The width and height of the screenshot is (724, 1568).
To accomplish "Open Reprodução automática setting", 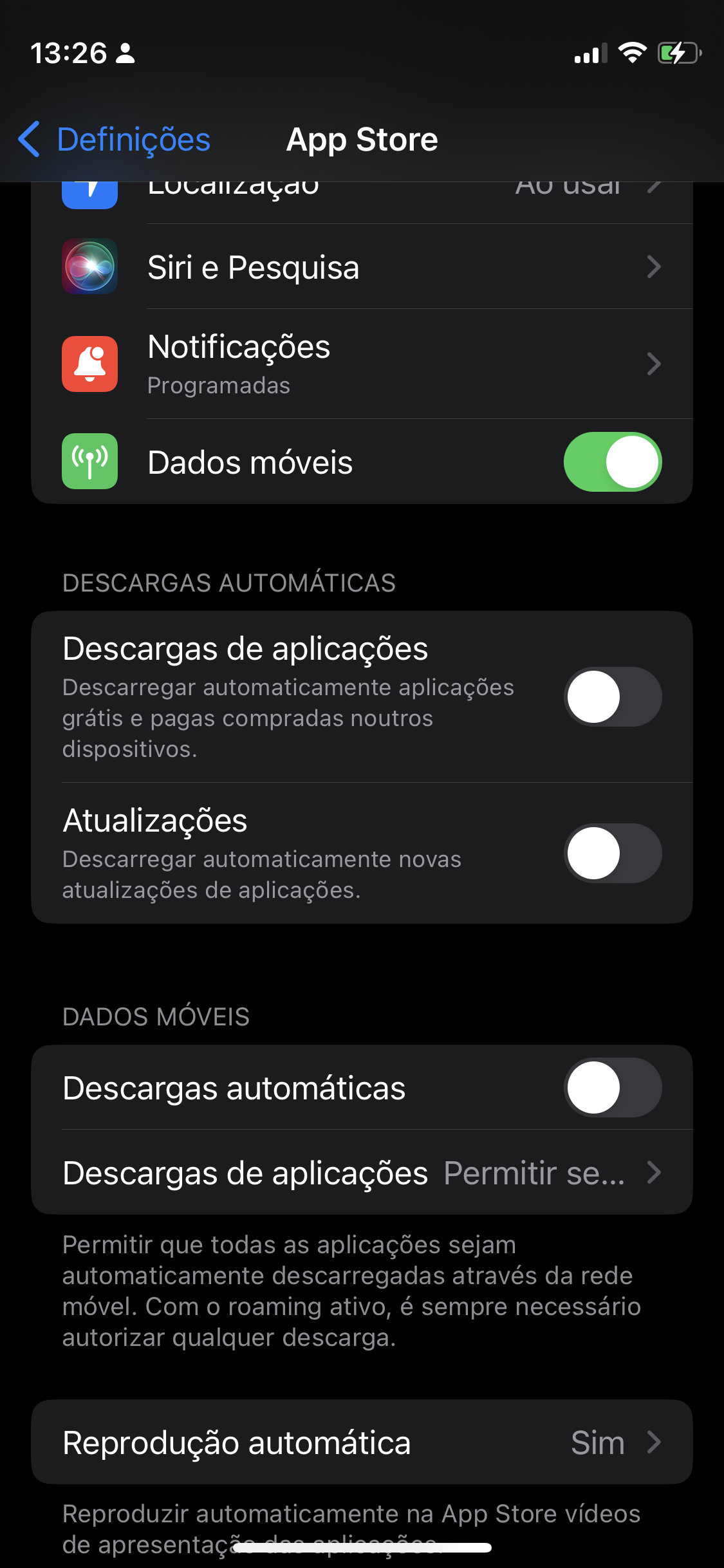I will pos(362,1442).
